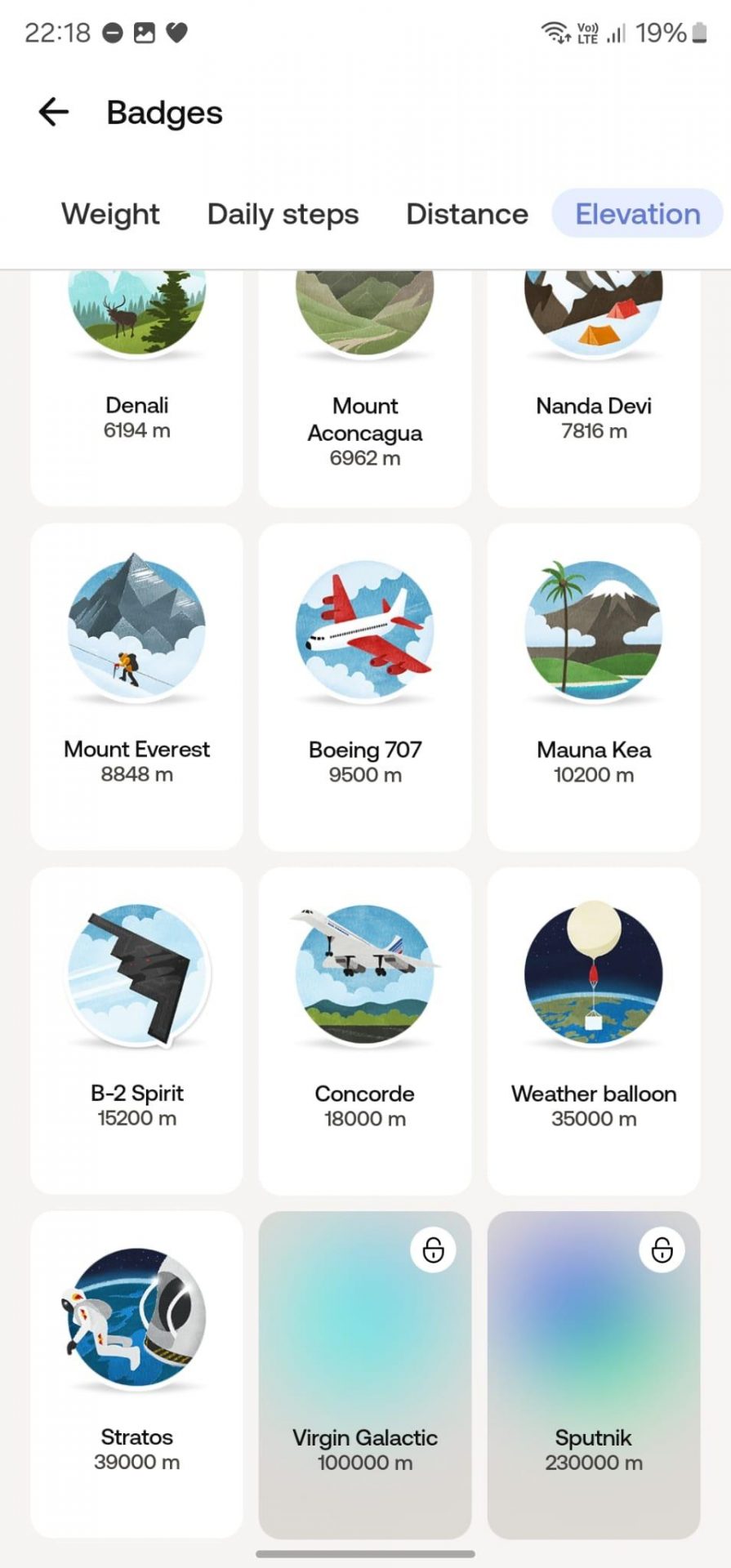Switch to the Weight tab
731x1568 pixels.
(x=110, y=214)
